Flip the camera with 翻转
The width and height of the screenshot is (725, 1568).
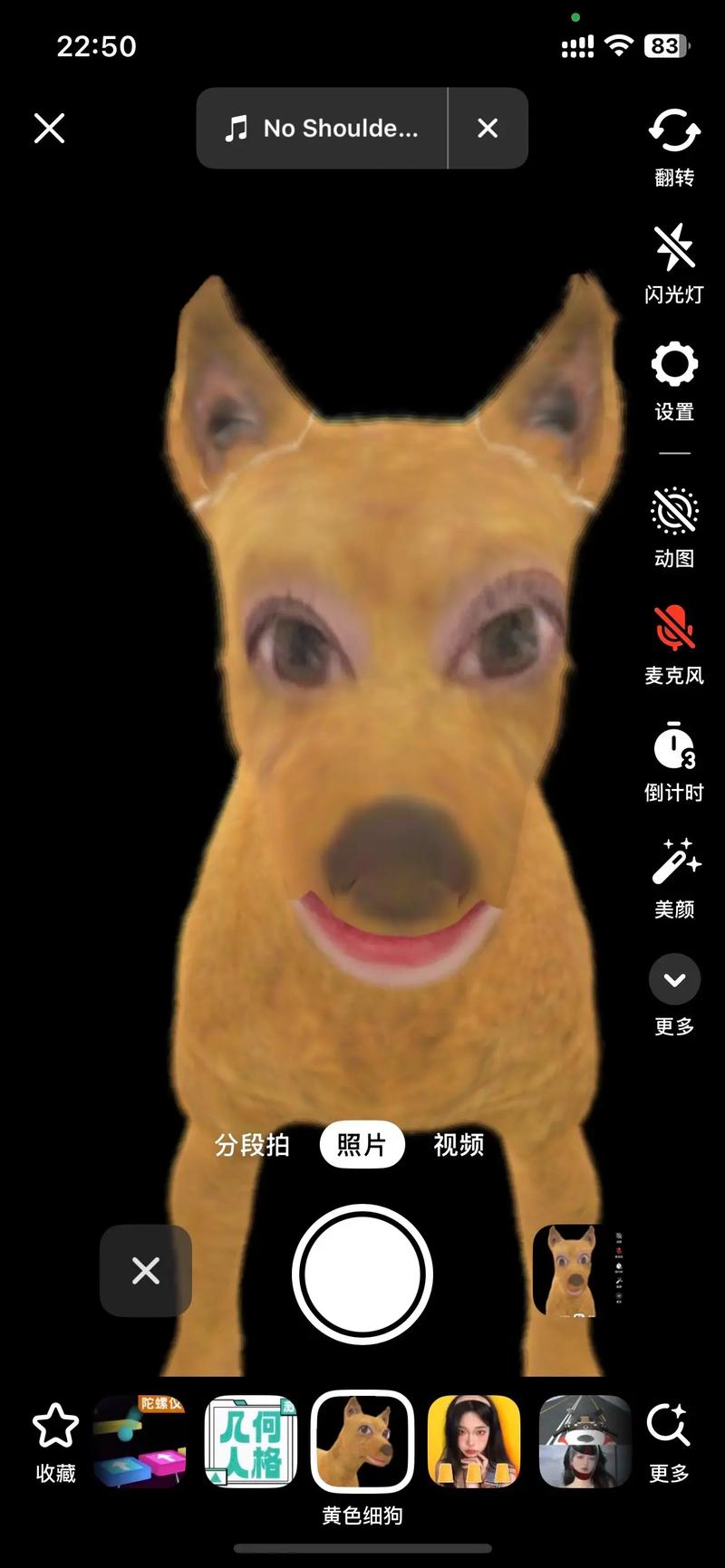point(674,145)
